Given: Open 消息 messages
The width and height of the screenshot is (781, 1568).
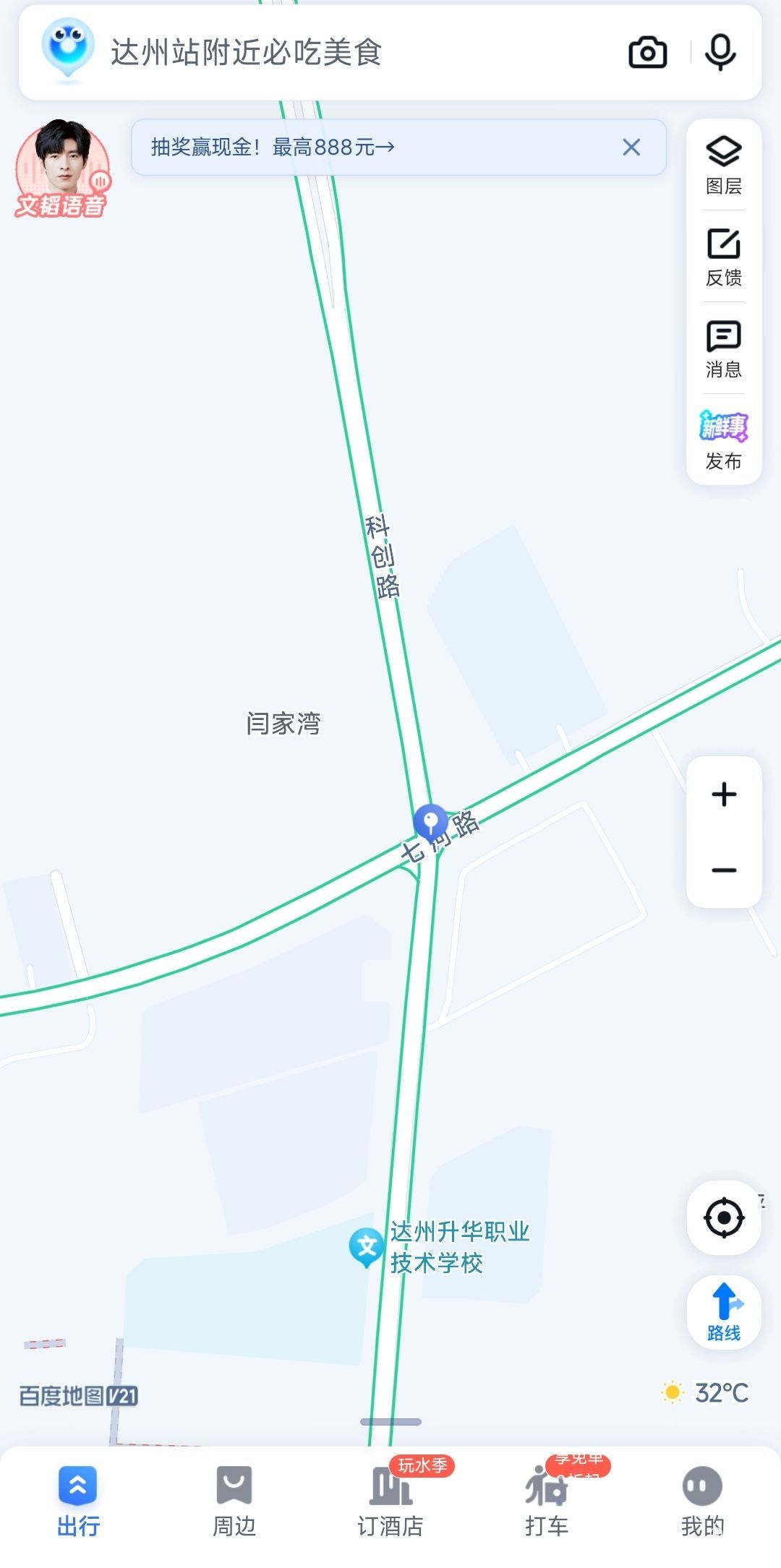Looking at the screenshot, I should tap(724, 348).
